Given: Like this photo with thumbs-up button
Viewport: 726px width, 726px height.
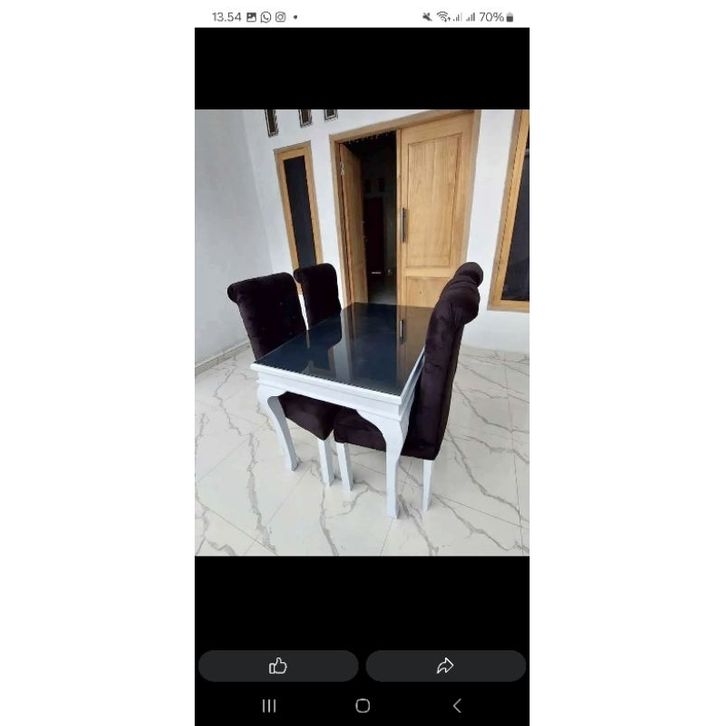Looking at the screenshot, I should tap(278, 666).
